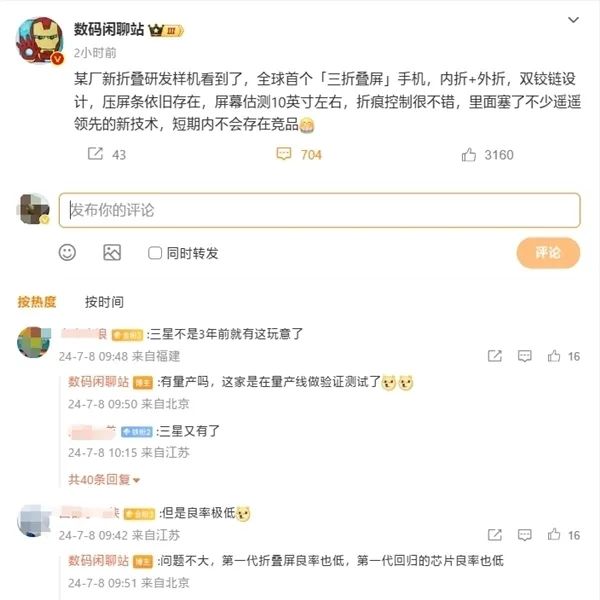The height and width of the screenshot is (600, 600).
Task: Like the comment 但是良率极低
Action: coord(554,534)
